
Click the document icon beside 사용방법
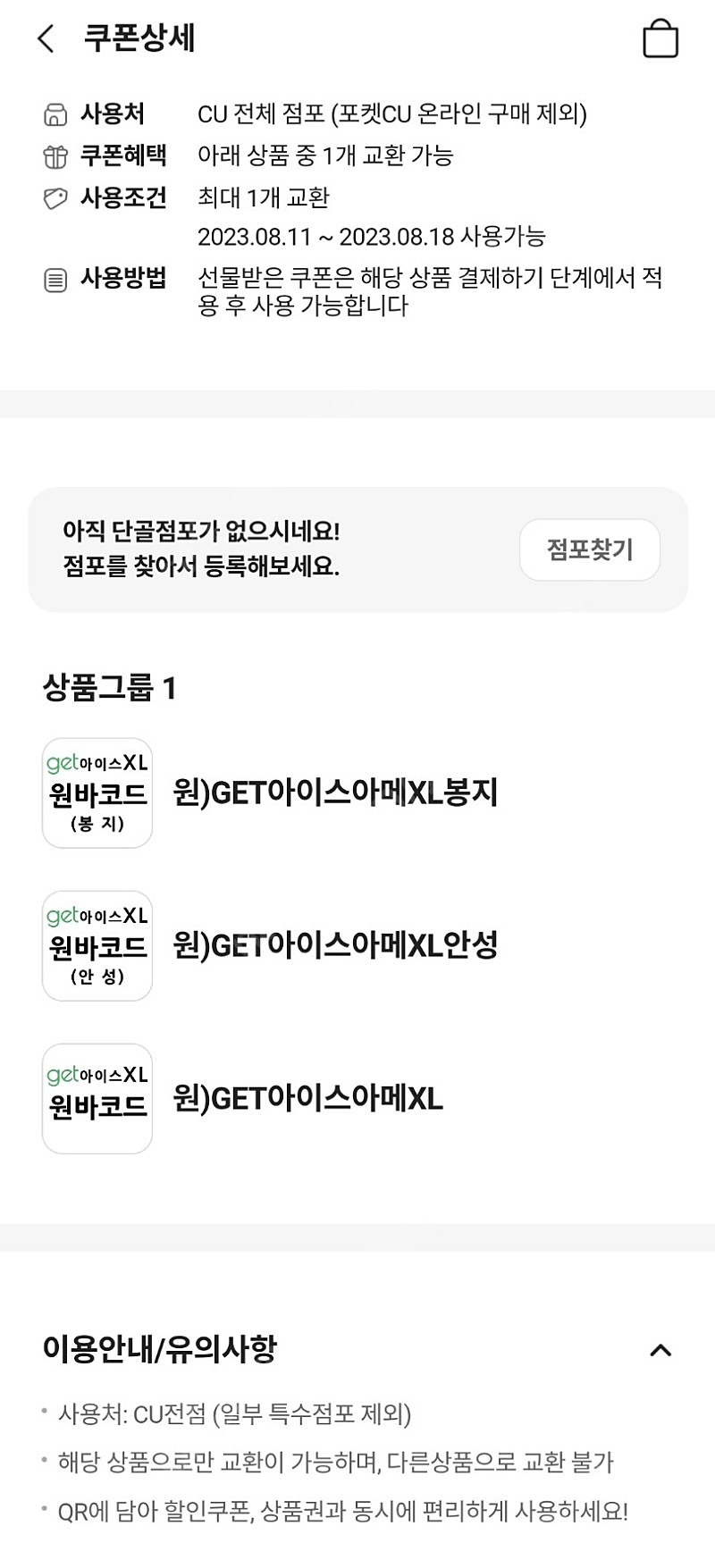(54, 280)
